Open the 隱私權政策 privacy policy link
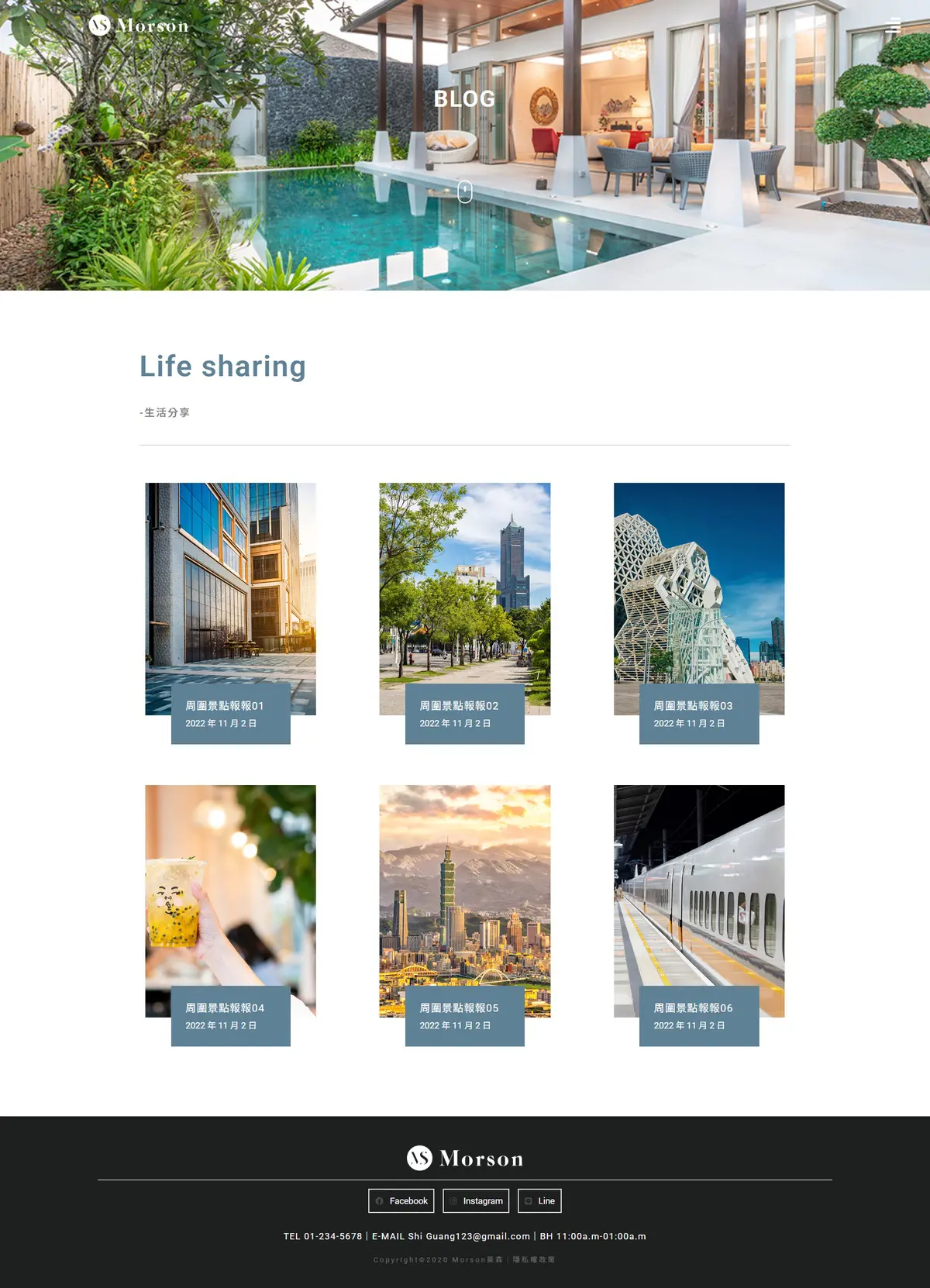 pyautogui.click(x=534, y=1259)
